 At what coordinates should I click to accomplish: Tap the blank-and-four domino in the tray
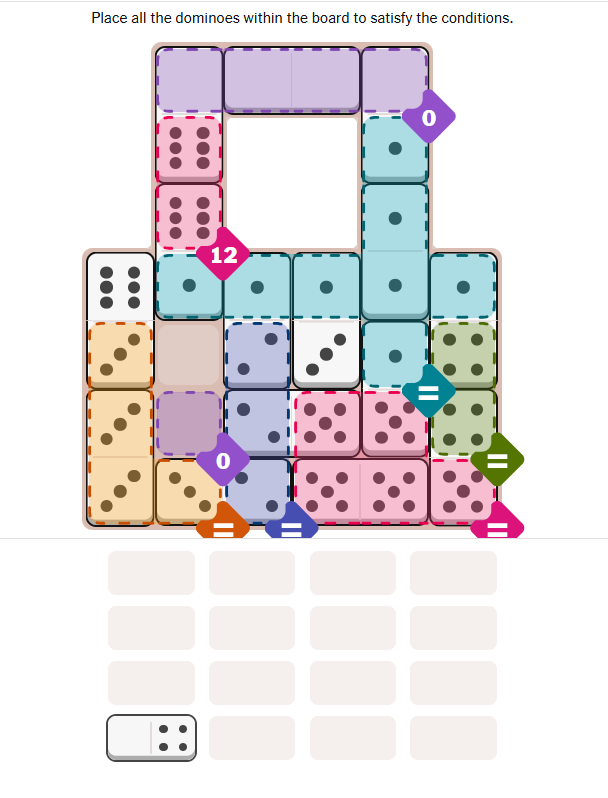[152, 737]
